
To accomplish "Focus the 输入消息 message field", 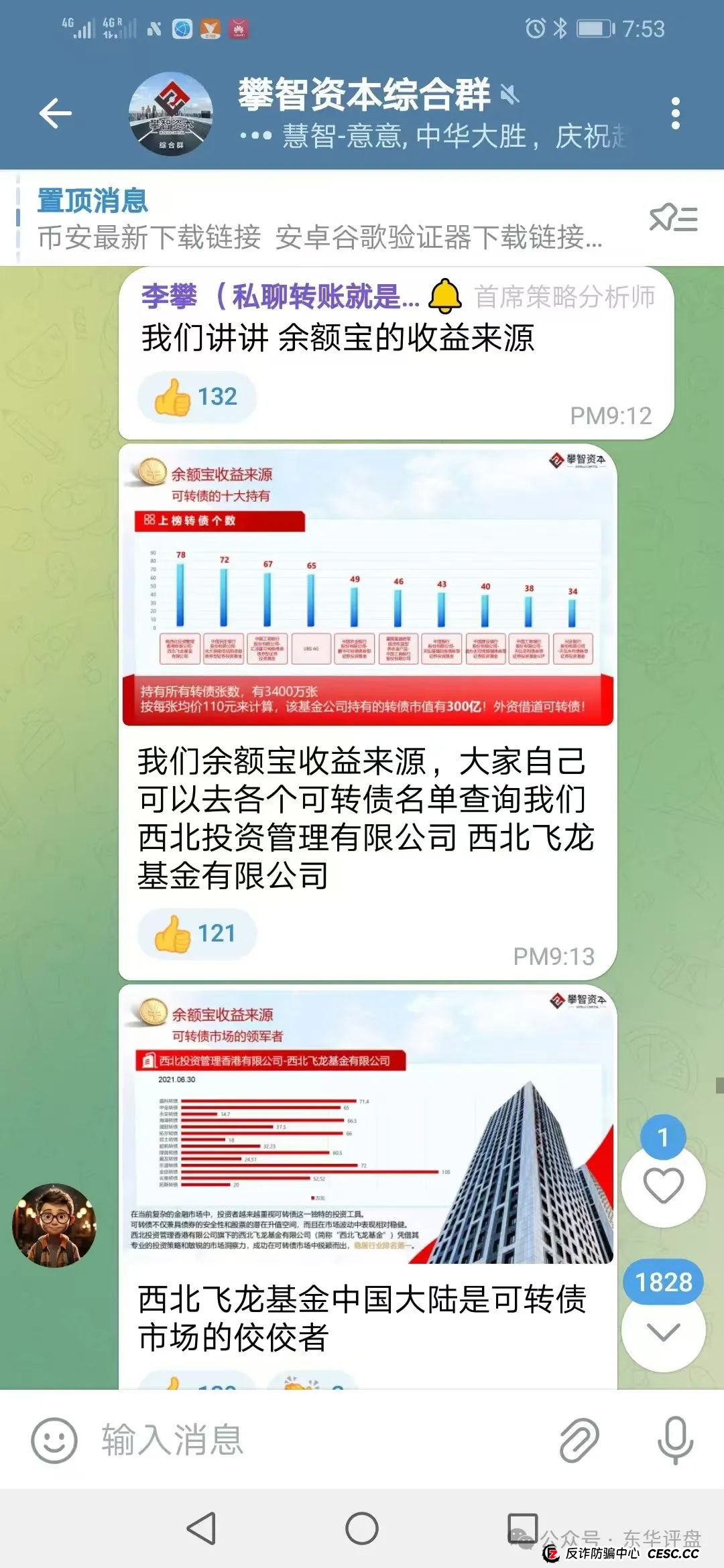I will pos(322,1439).
